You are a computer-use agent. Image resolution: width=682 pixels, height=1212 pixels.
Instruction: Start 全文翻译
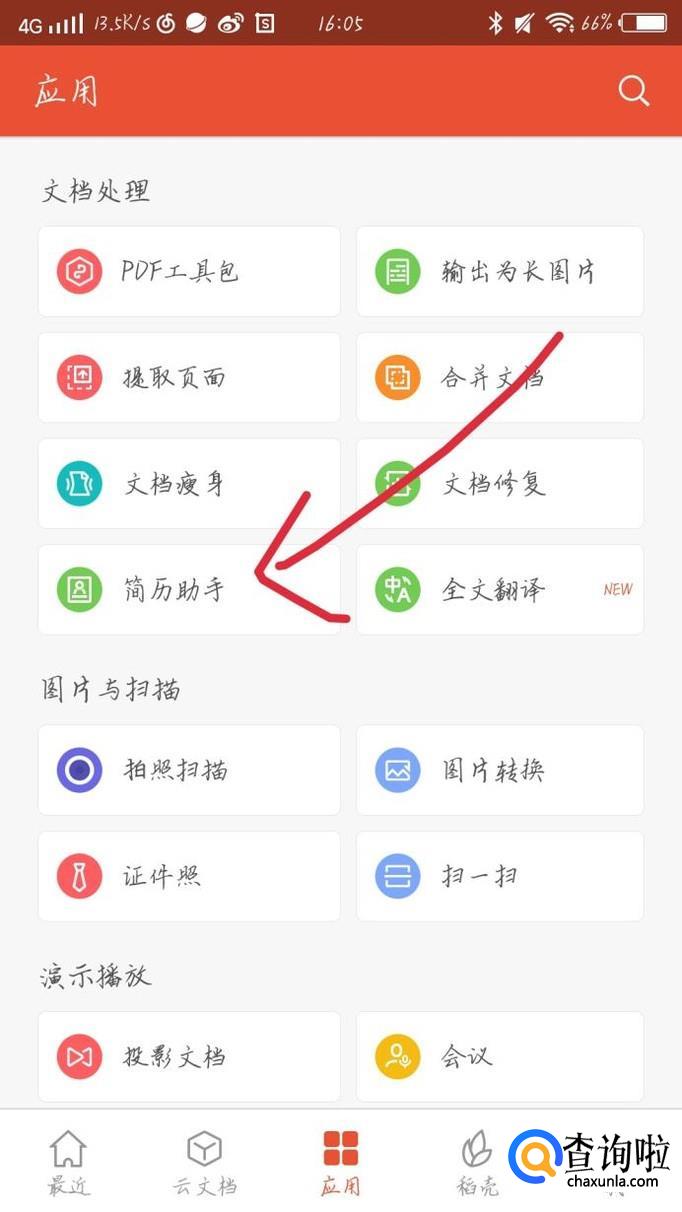point(500,590)
